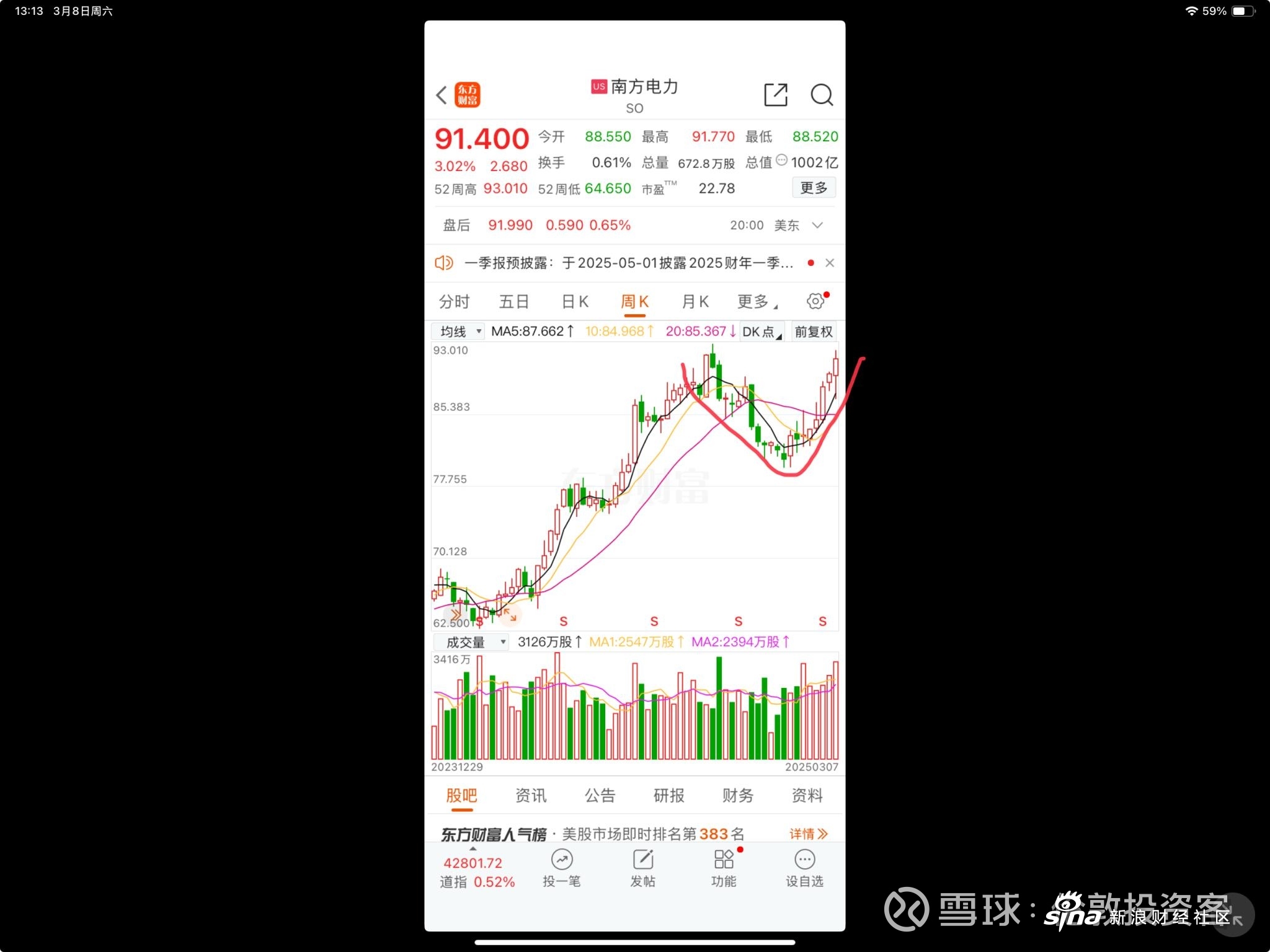Open the 均线 indicator dropdown
Viewport: 1270px width, 952px height.
(460, 332)
